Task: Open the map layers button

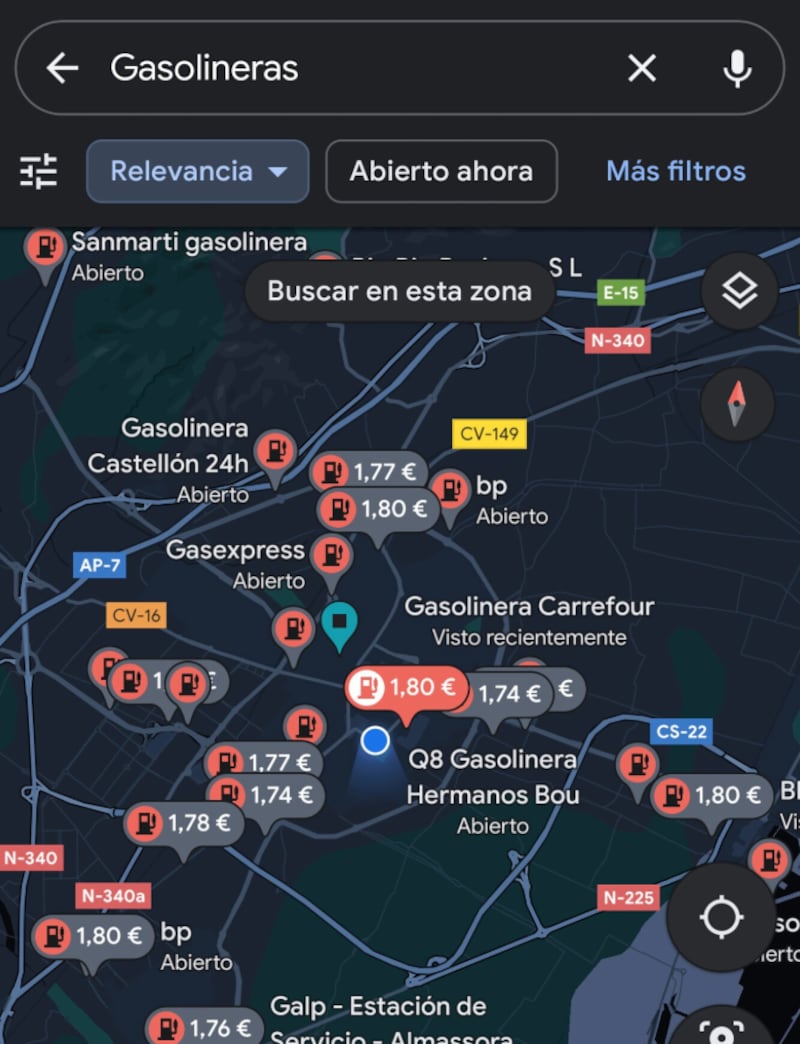Action: (739, 292)
